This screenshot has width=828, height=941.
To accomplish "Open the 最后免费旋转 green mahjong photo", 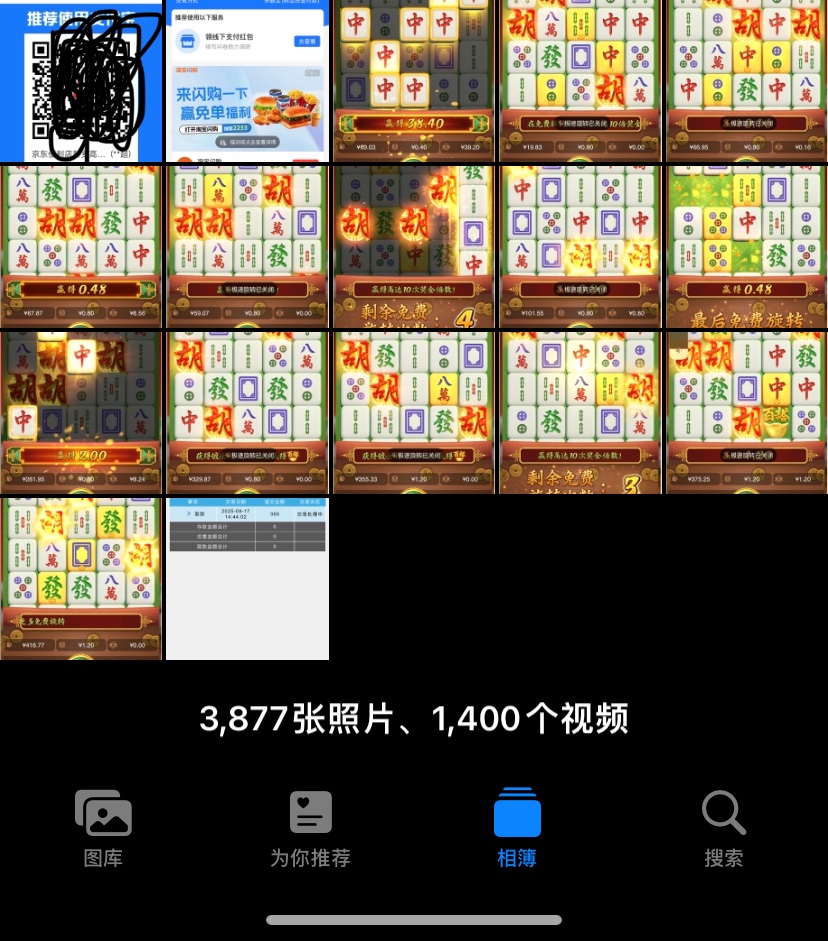I will [x=746, y=247].
